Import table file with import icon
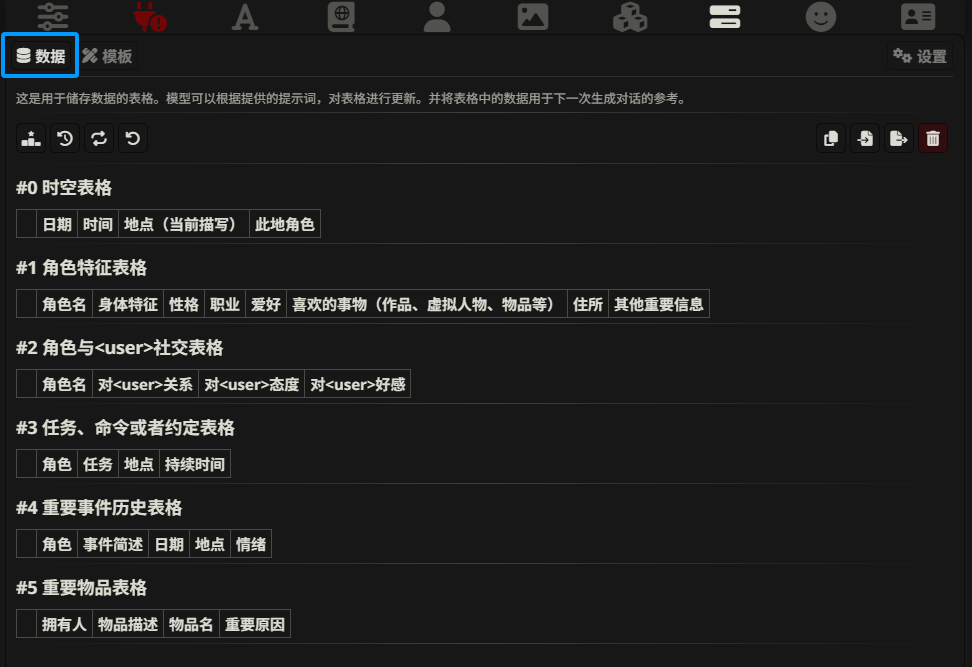 click(x=865, y=139)
